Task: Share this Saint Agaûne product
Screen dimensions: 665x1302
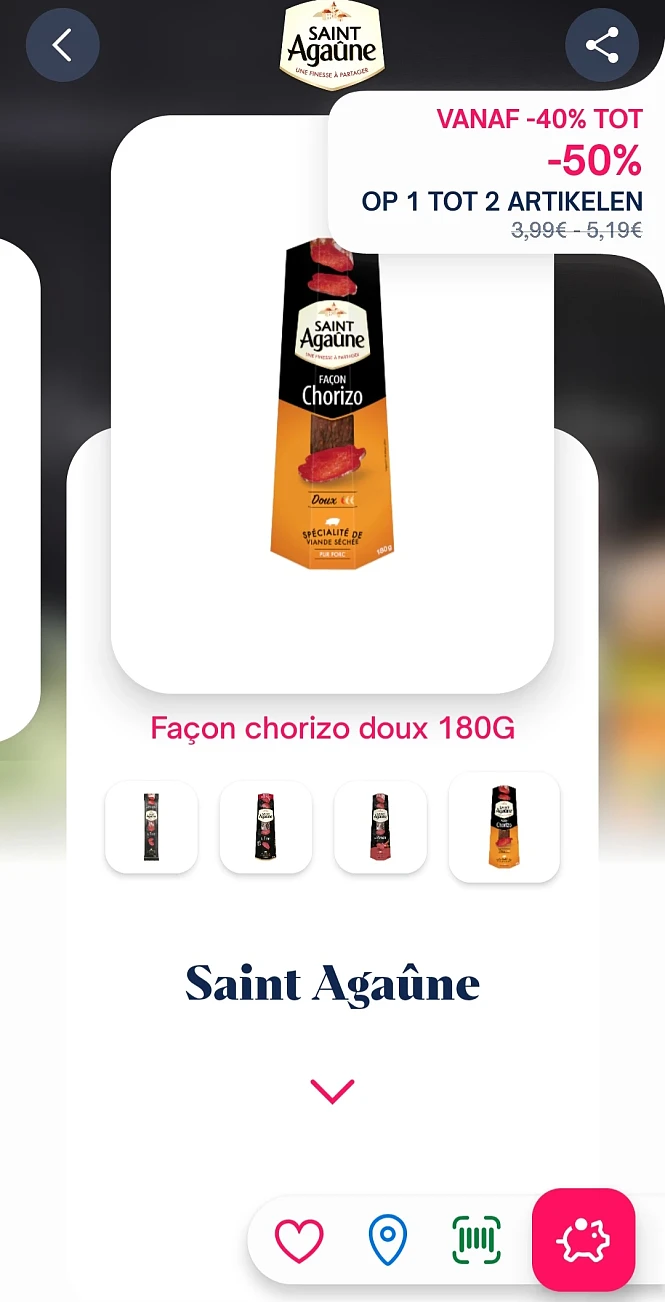Action: point(601,45)
